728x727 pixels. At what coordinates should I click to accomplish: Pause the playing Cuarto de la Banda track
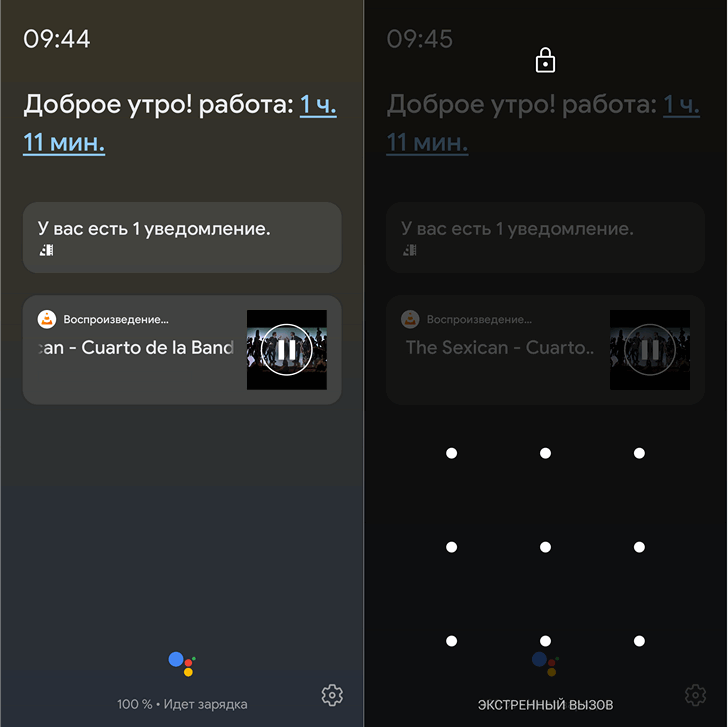coord(286,349)
